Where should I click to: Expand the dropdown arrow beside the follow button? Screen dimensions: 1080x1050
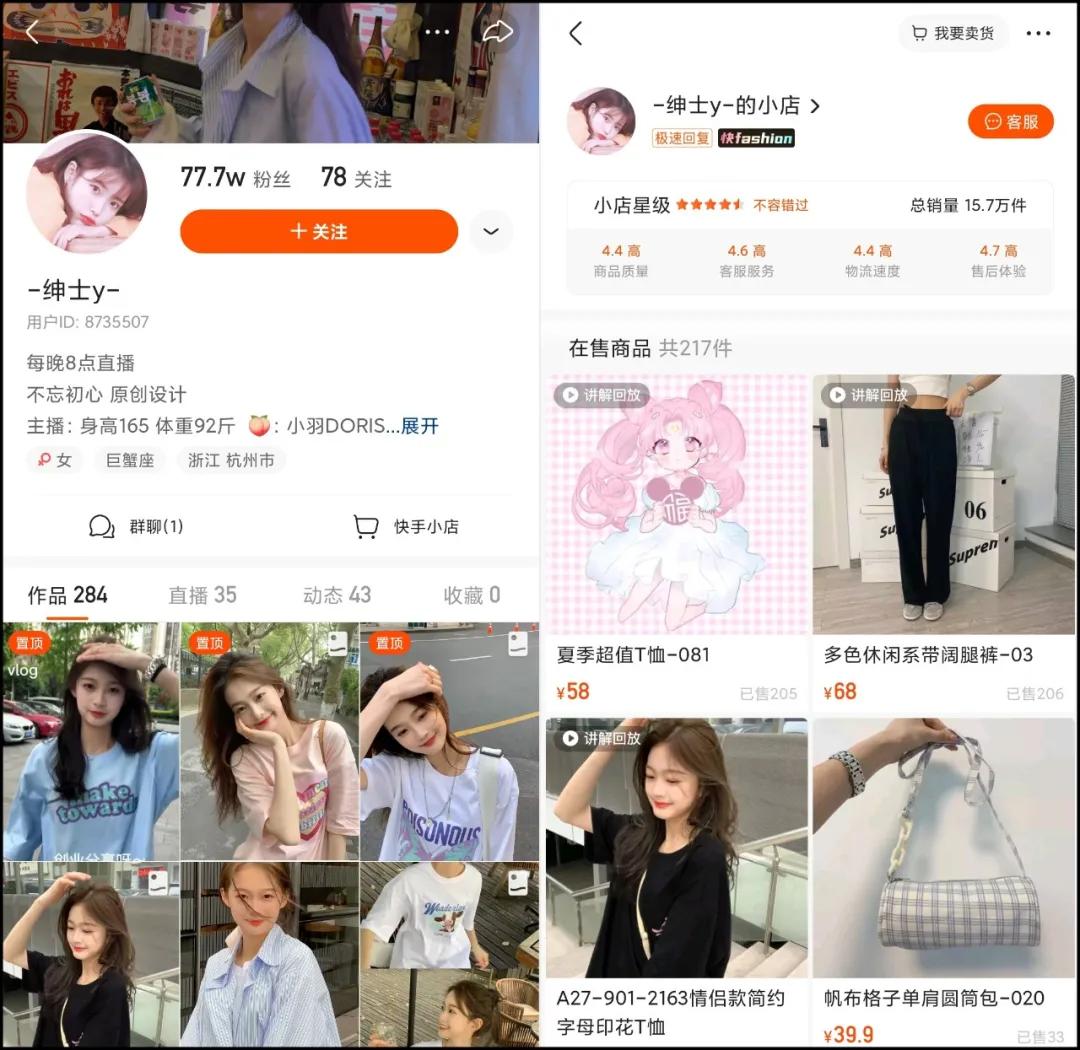point(491,231)
